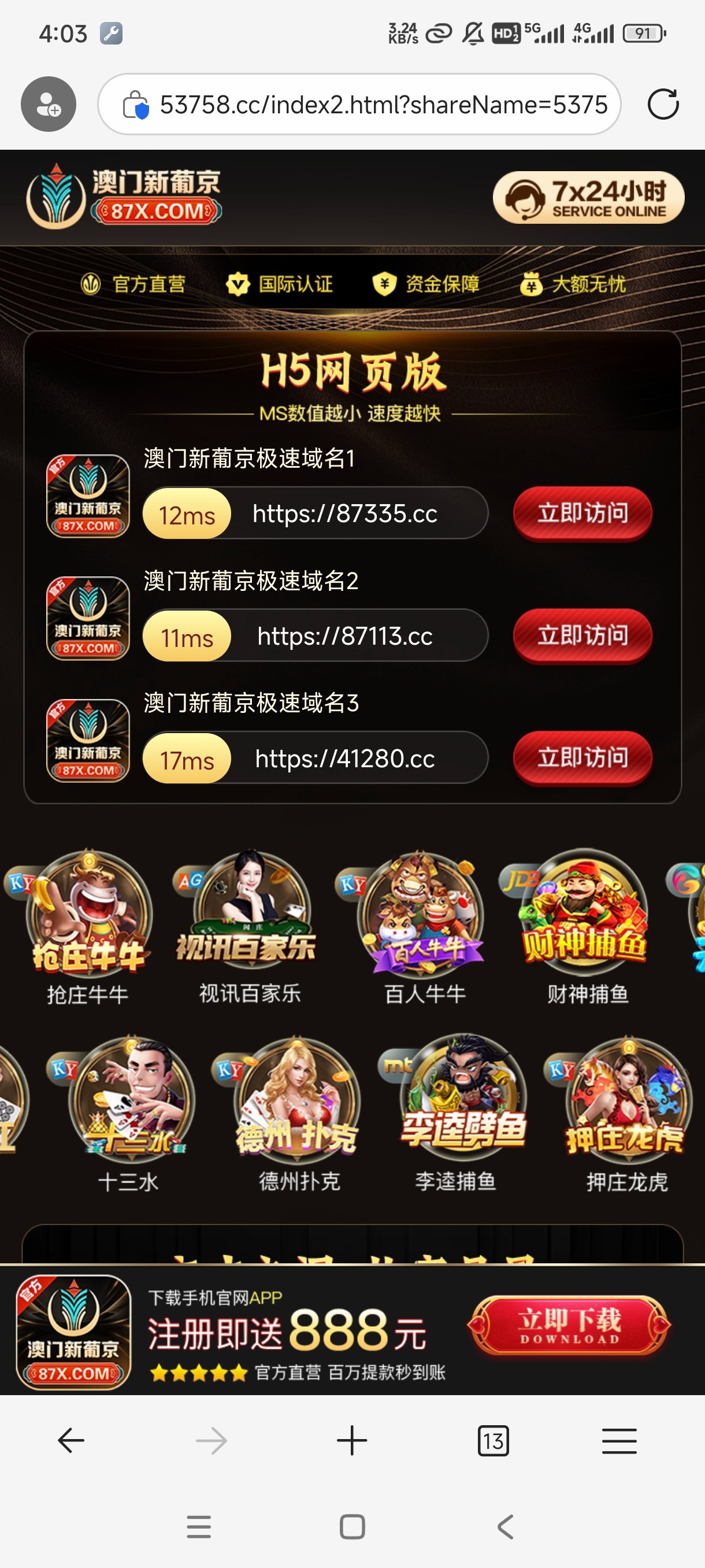This screenshot has width=705, height=1568.
Task: Visit the 87335.cc domain now
Action: tap(582, 513)
